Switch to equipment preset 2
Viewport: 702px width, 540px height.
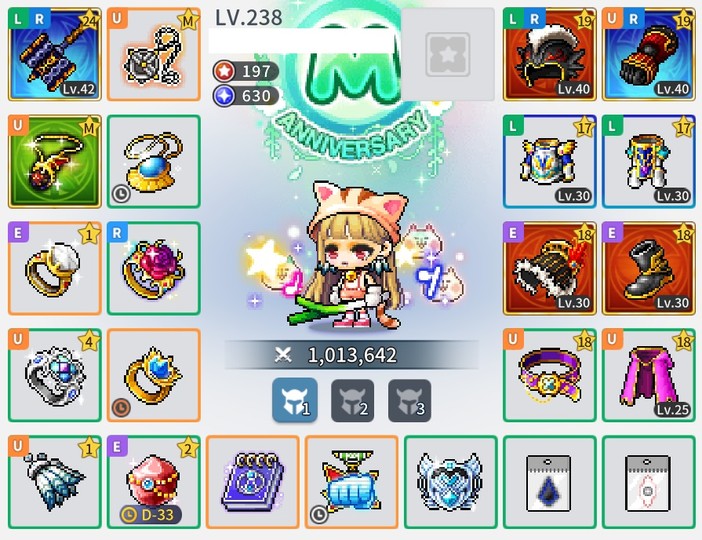click(352, 401)
